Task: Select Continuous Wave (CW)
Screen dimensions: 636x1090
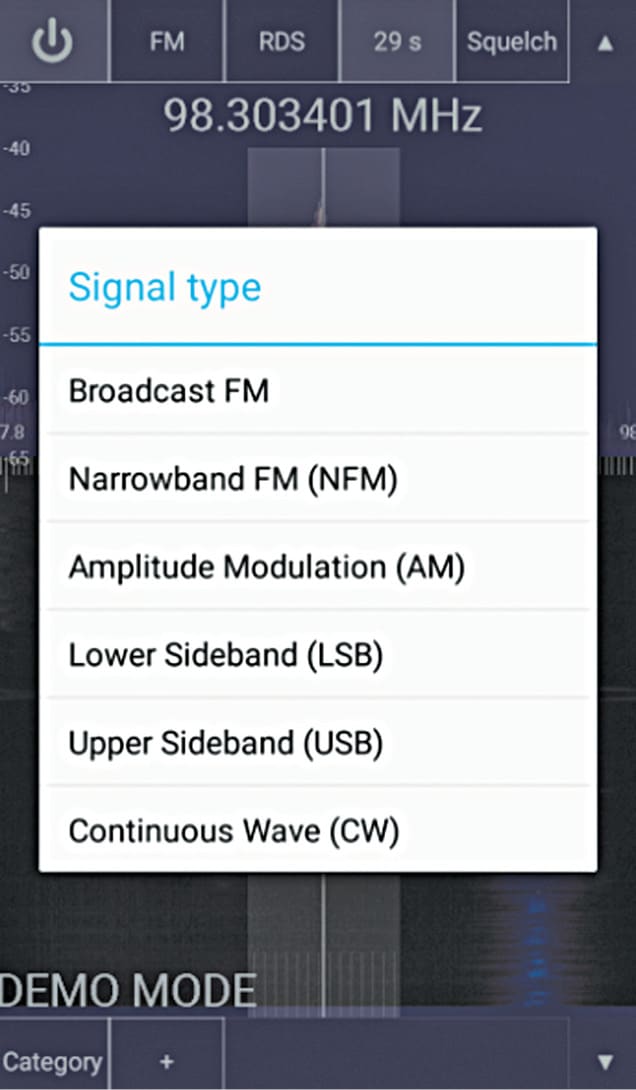Action: 317,831
